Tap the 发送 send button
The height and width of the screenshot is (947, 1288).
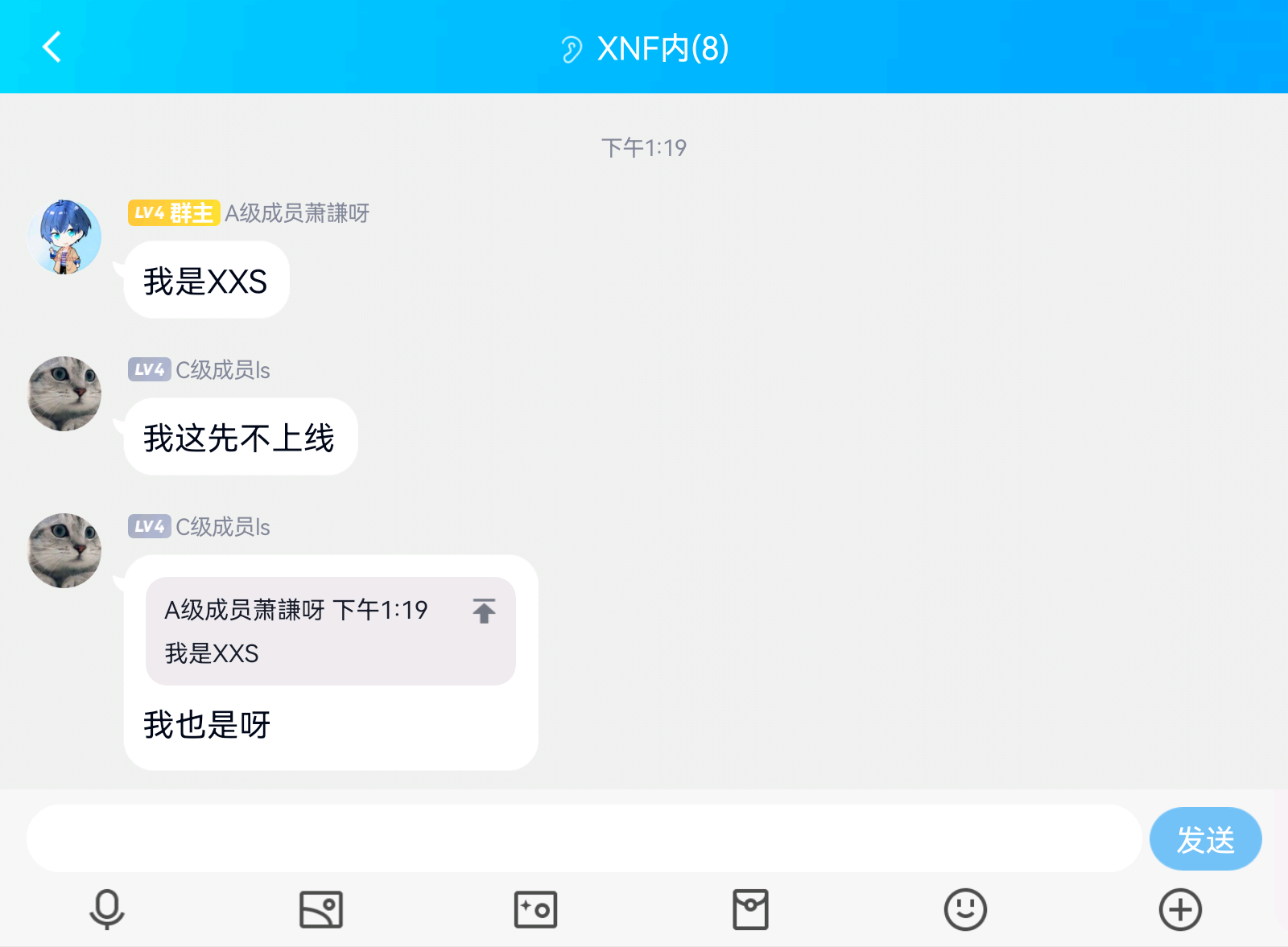point(1205,839)
